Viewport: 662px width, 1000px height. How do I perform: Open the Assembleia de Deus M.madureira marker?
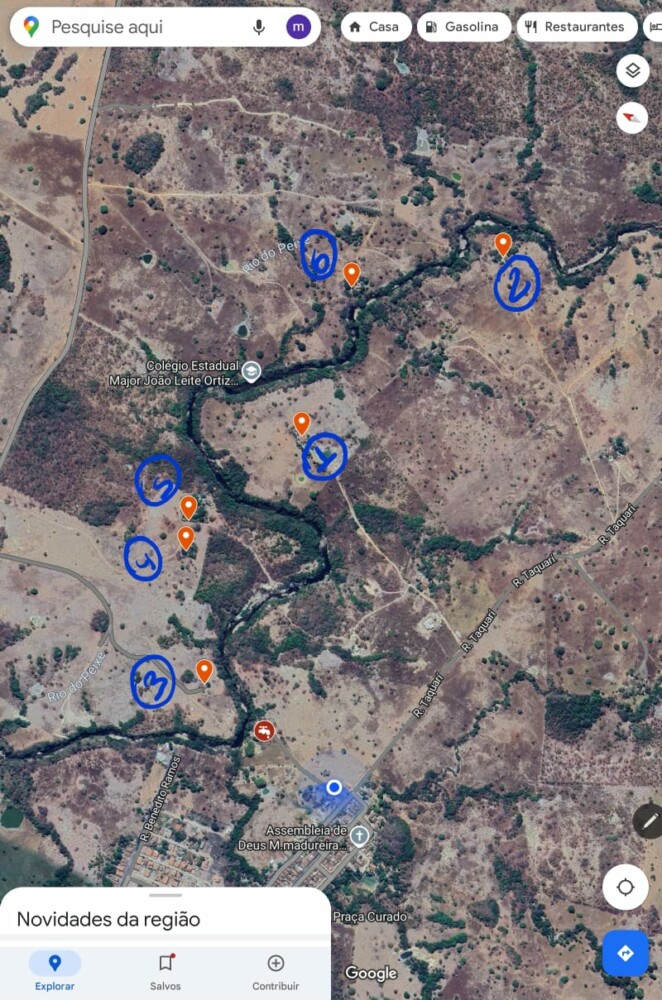(359, 834)
